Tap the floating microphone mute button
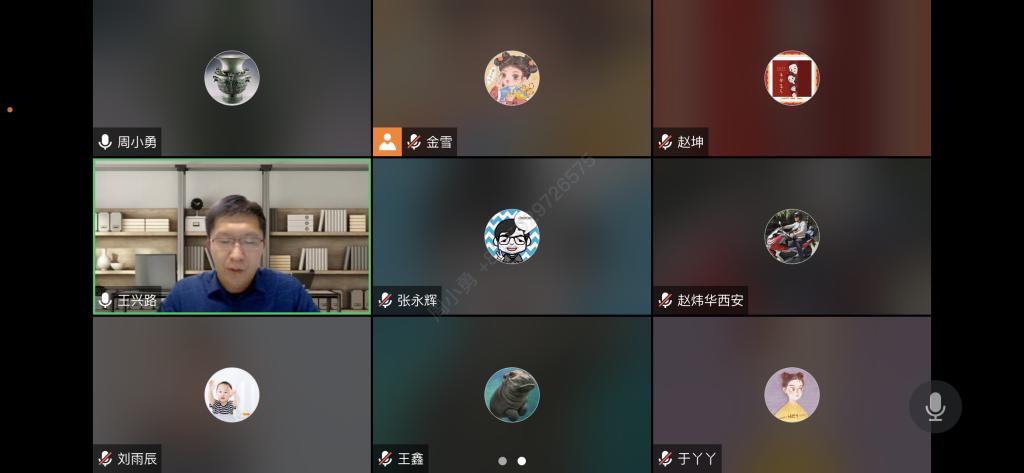 click(x=935, y=406)
